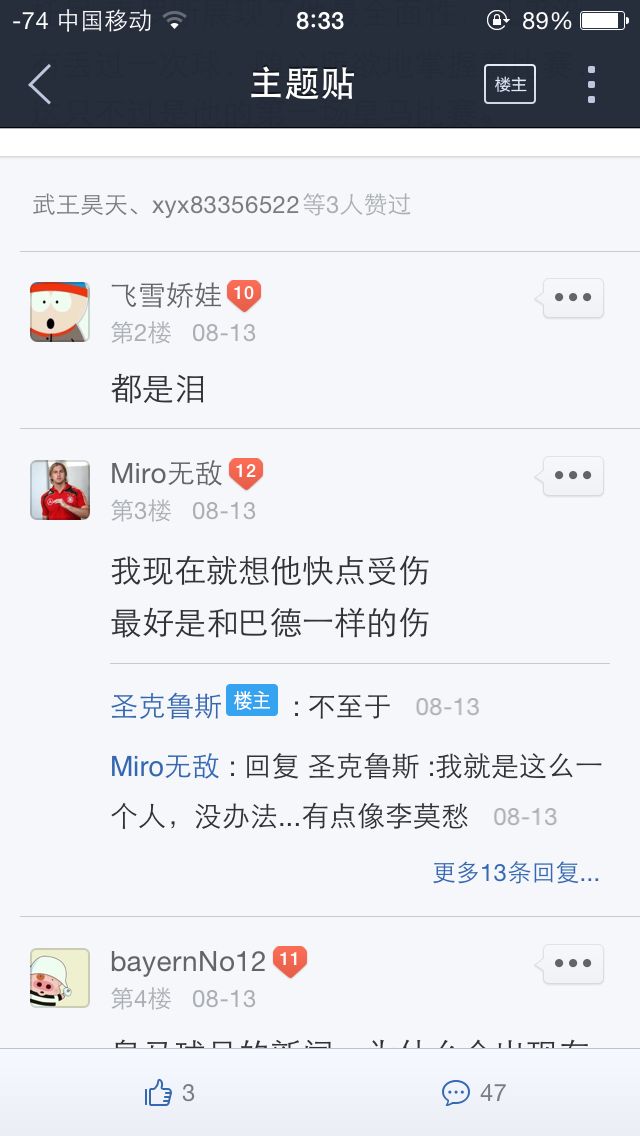Screen dimensions: 640x1136
Task: Open the three-dot overflow menu in the header
Action: tap(591, 85)
